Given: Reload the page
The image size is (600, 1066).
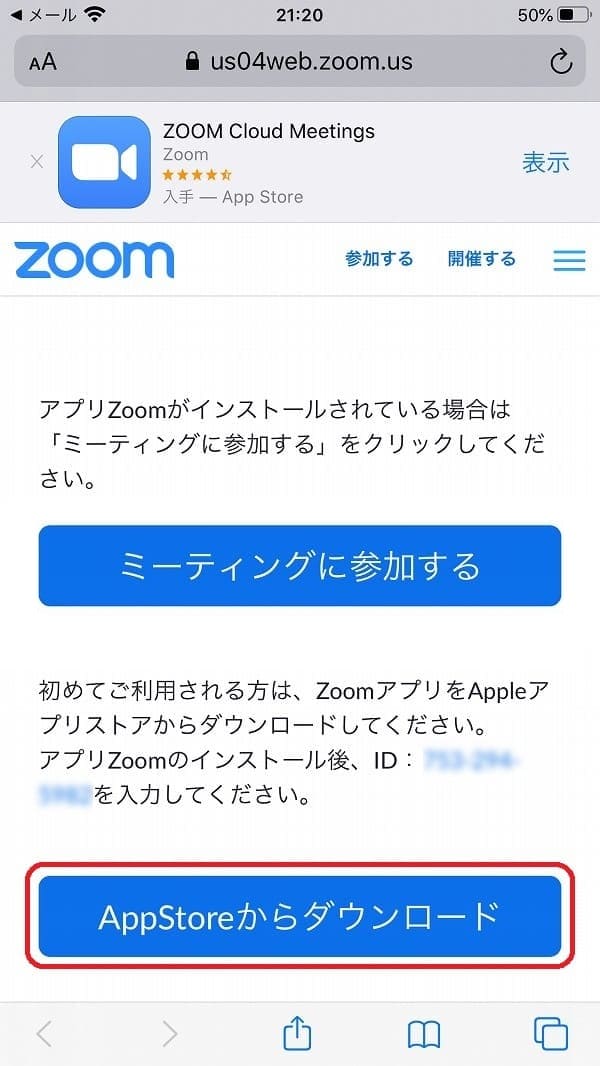Looking at the screenshot, I should coord(561,63).
